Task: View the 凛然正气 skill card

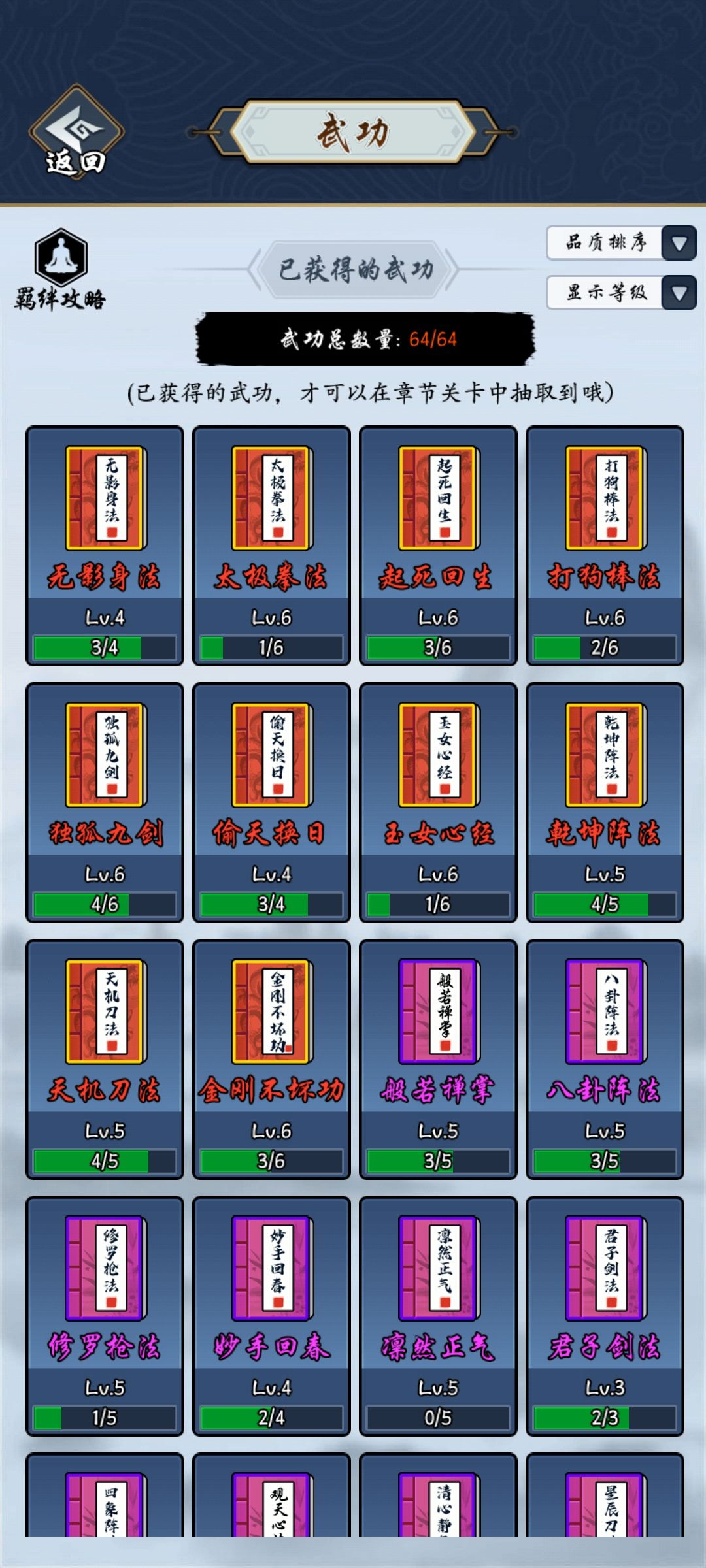Action: click(x=438, y=1316)
